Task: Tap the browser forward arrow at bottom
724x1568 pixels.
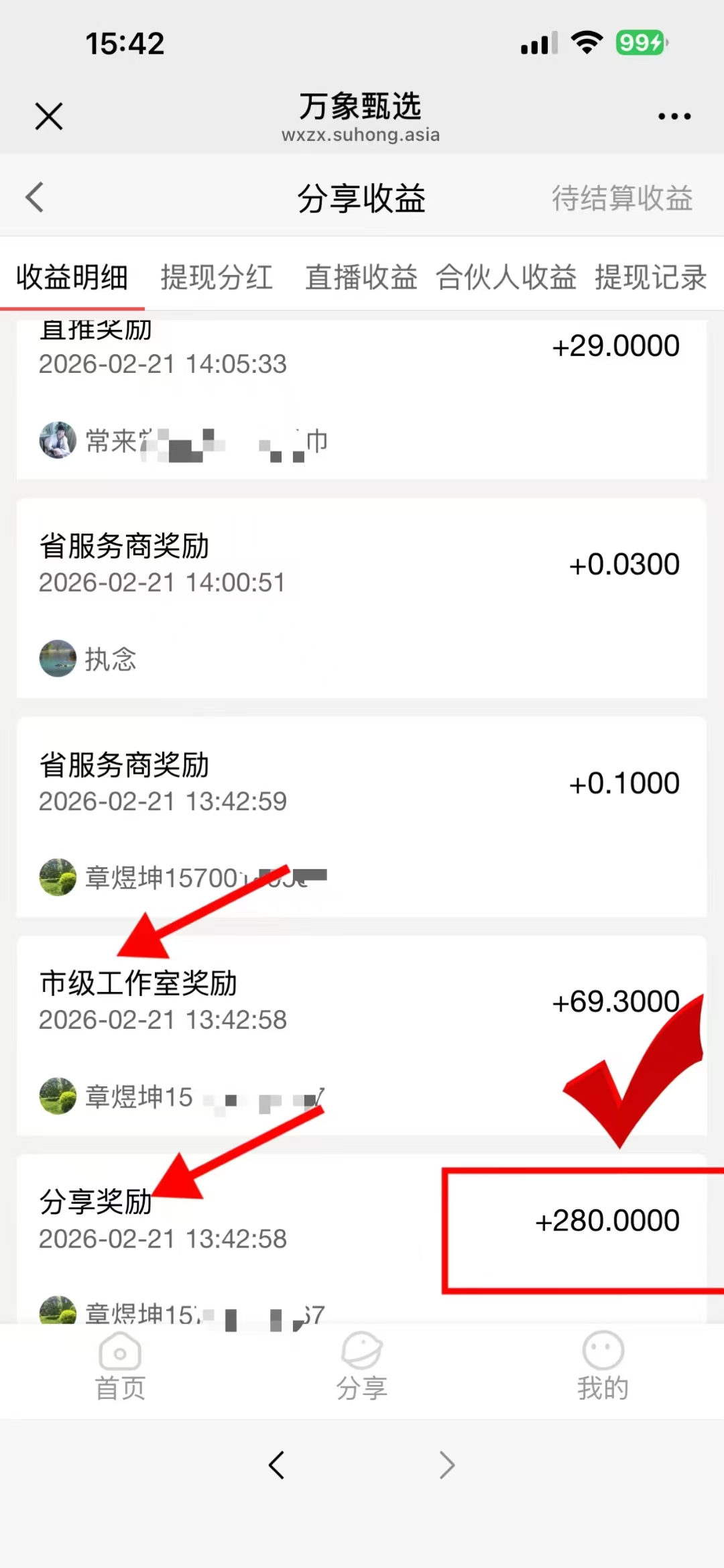Action: pyautogui.click(x=446, y=1465)
